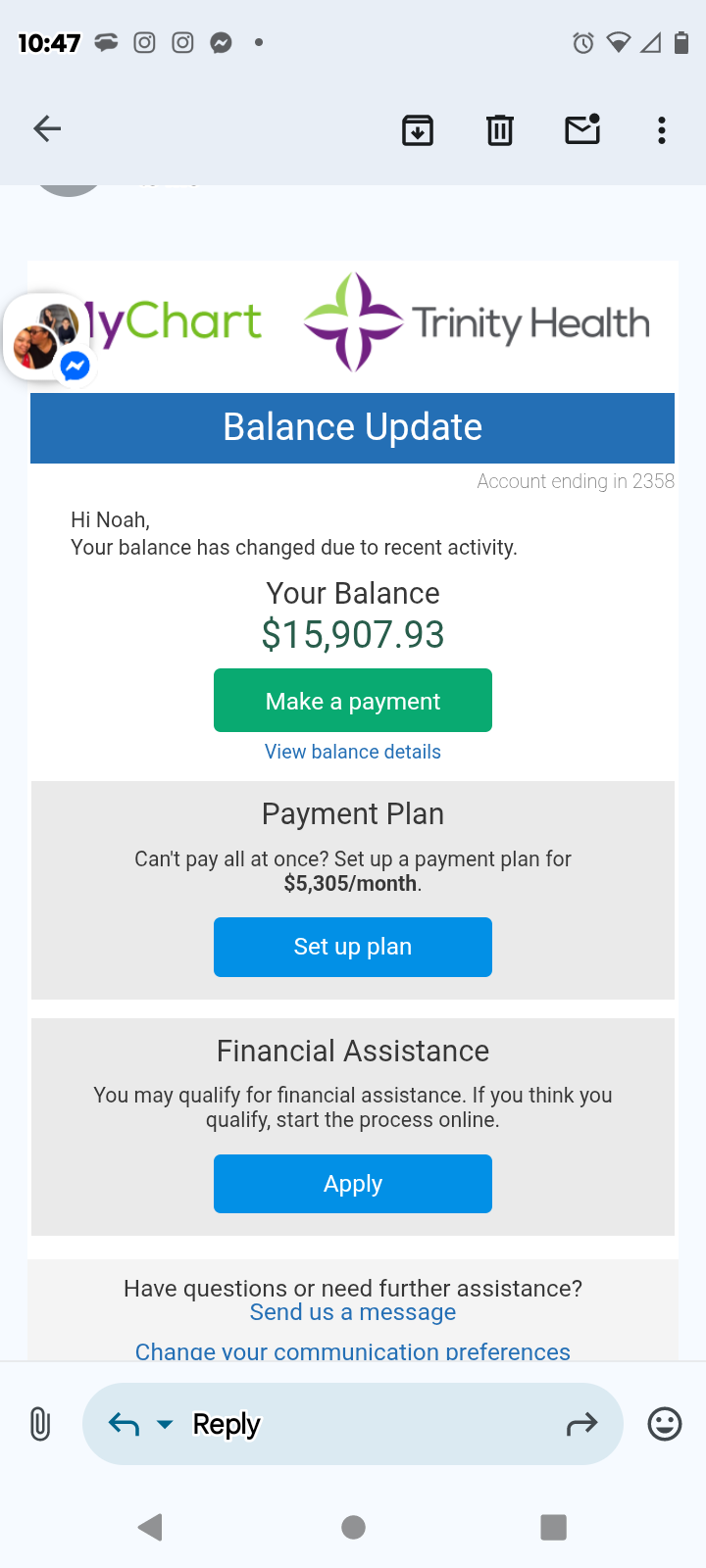The height and width of the screenshot is (1568, 706).
Task: Select Set up plan button
Action: click(x=353, y=947)
